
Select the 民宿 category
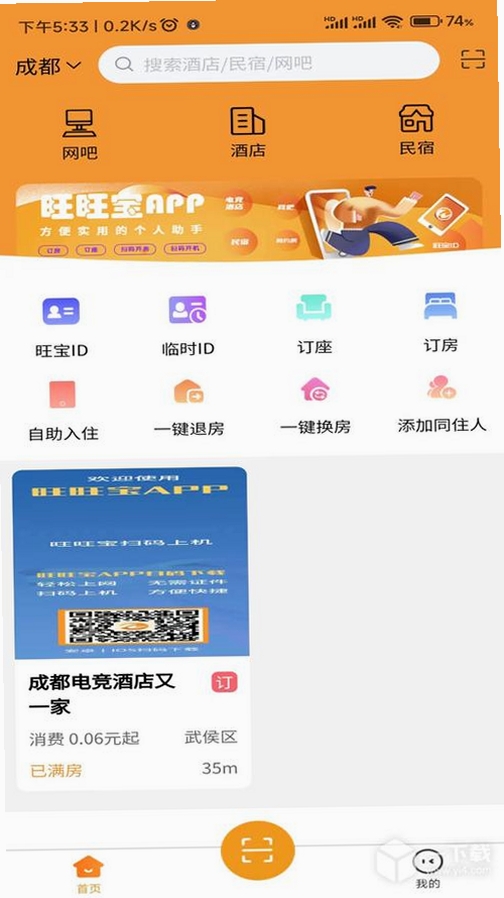point(416,130)
